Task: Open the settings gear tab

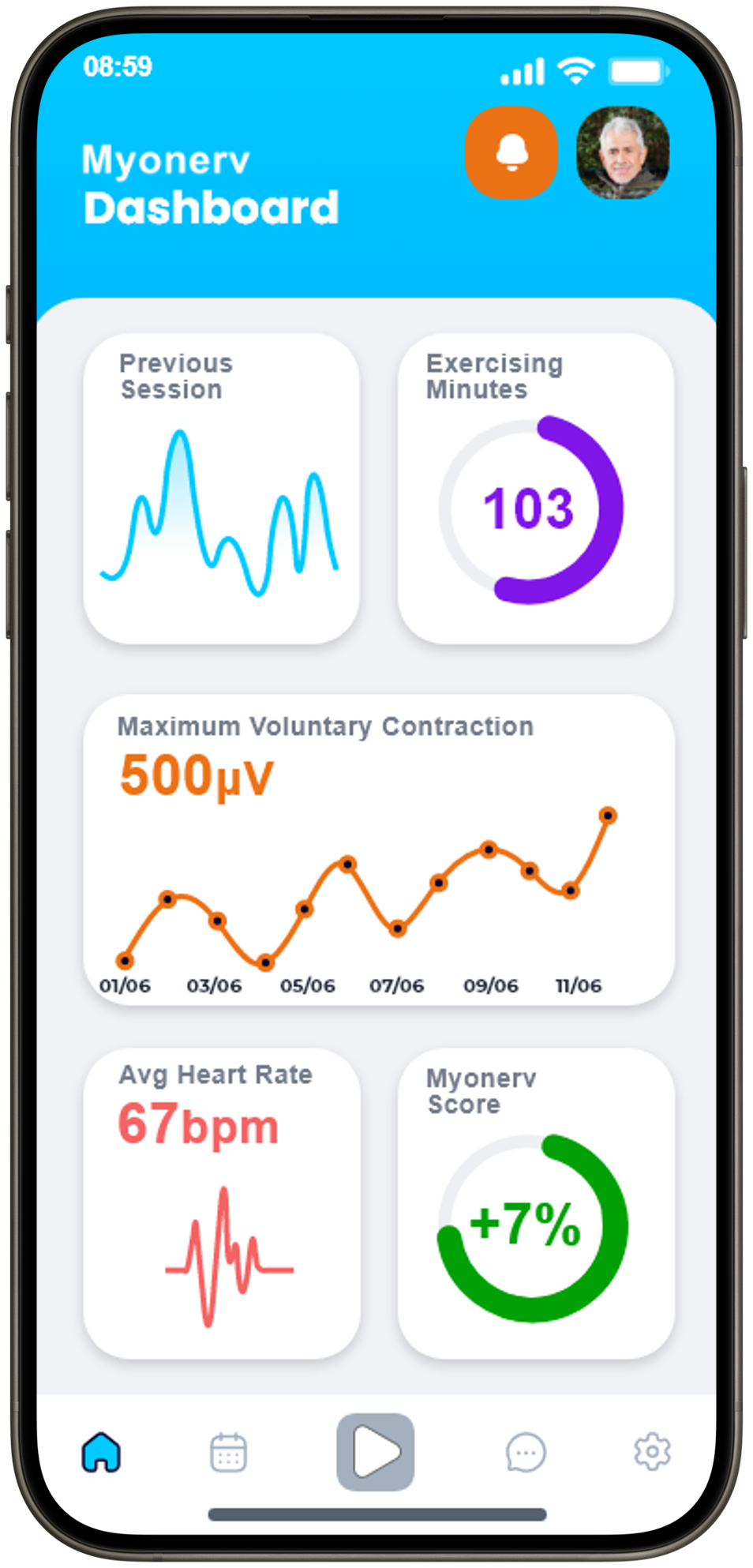Action: tap(653, 1451)
